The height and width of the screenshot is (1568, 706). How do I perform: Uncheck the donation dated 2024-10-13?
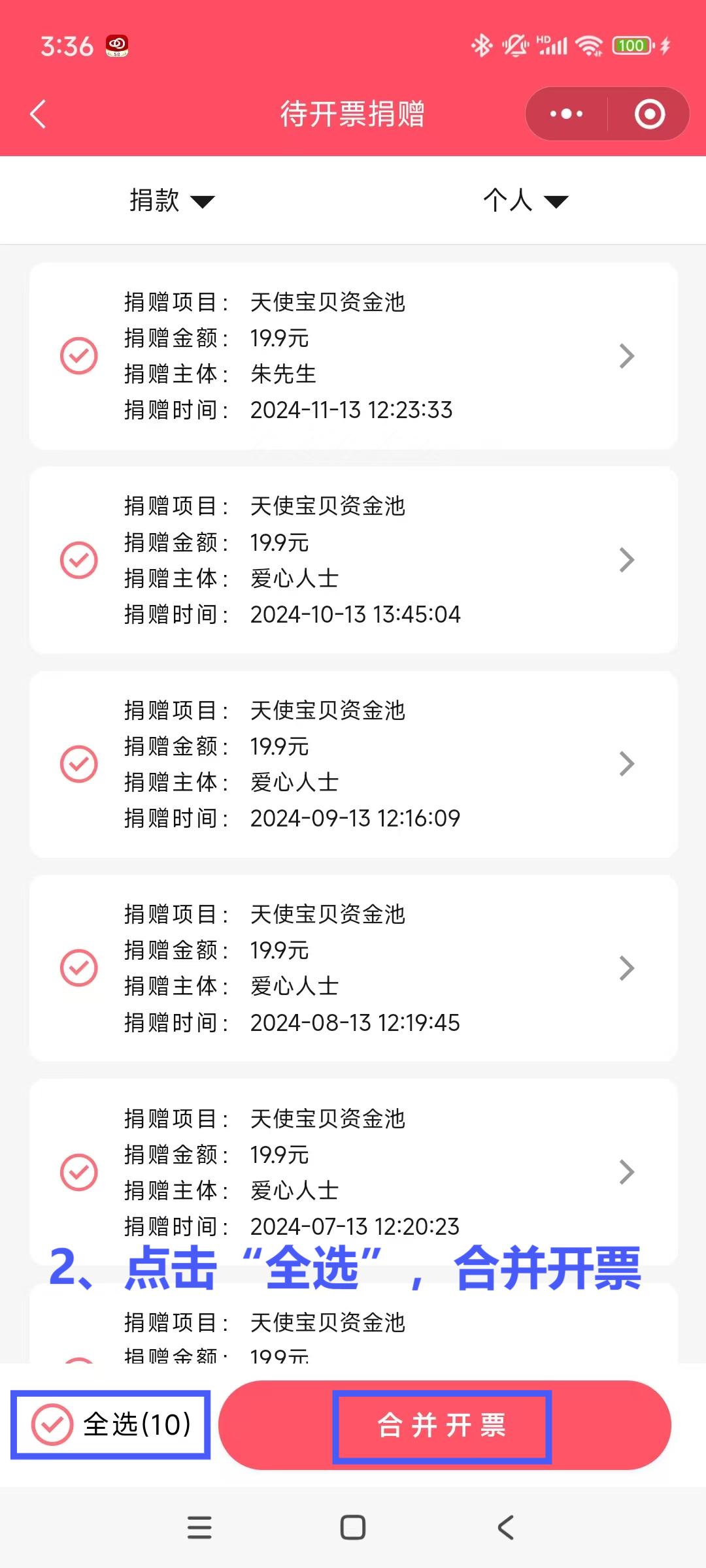(79, 560)
